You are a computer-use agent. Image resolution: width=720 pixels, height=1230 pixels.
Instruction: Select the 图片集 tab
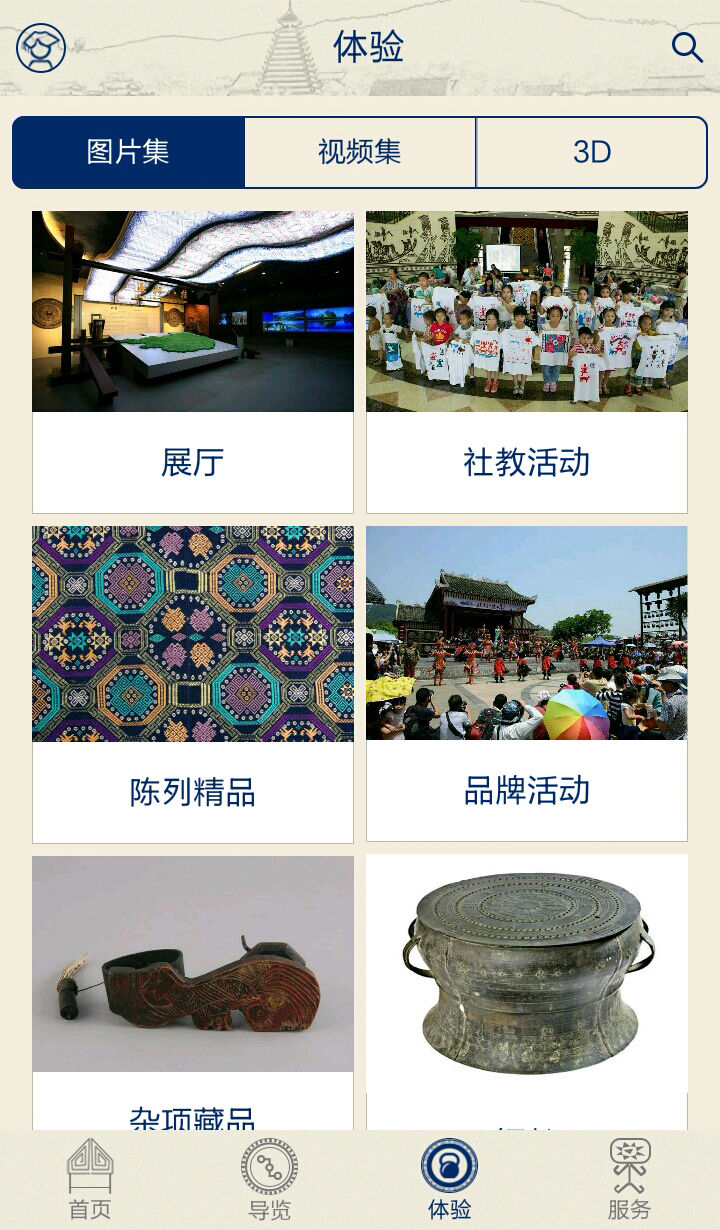click(128, 152)
